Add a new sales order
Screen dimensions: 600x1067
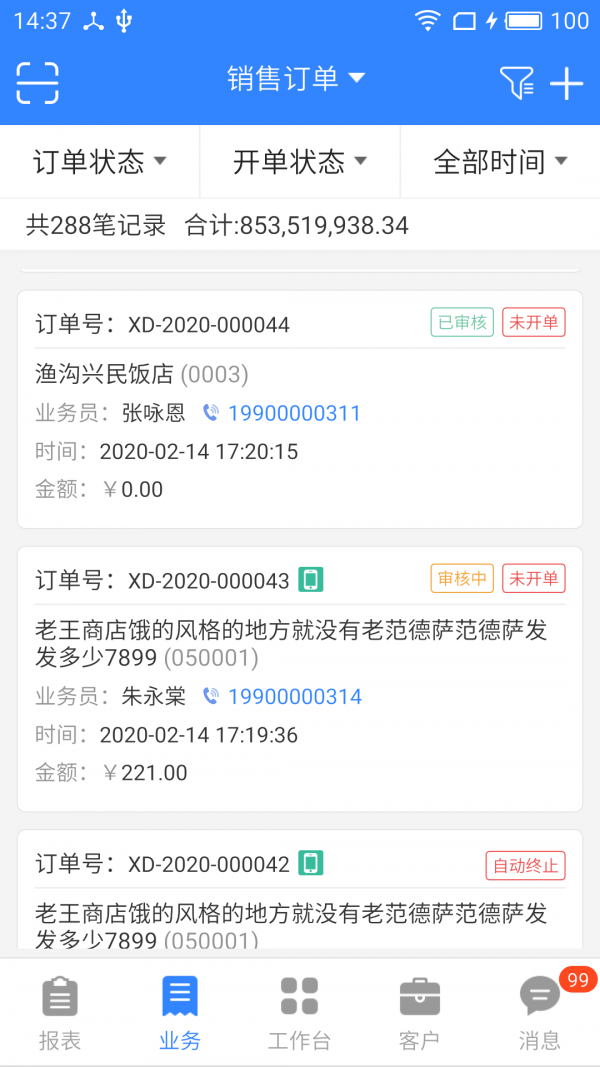pos(566,83)
